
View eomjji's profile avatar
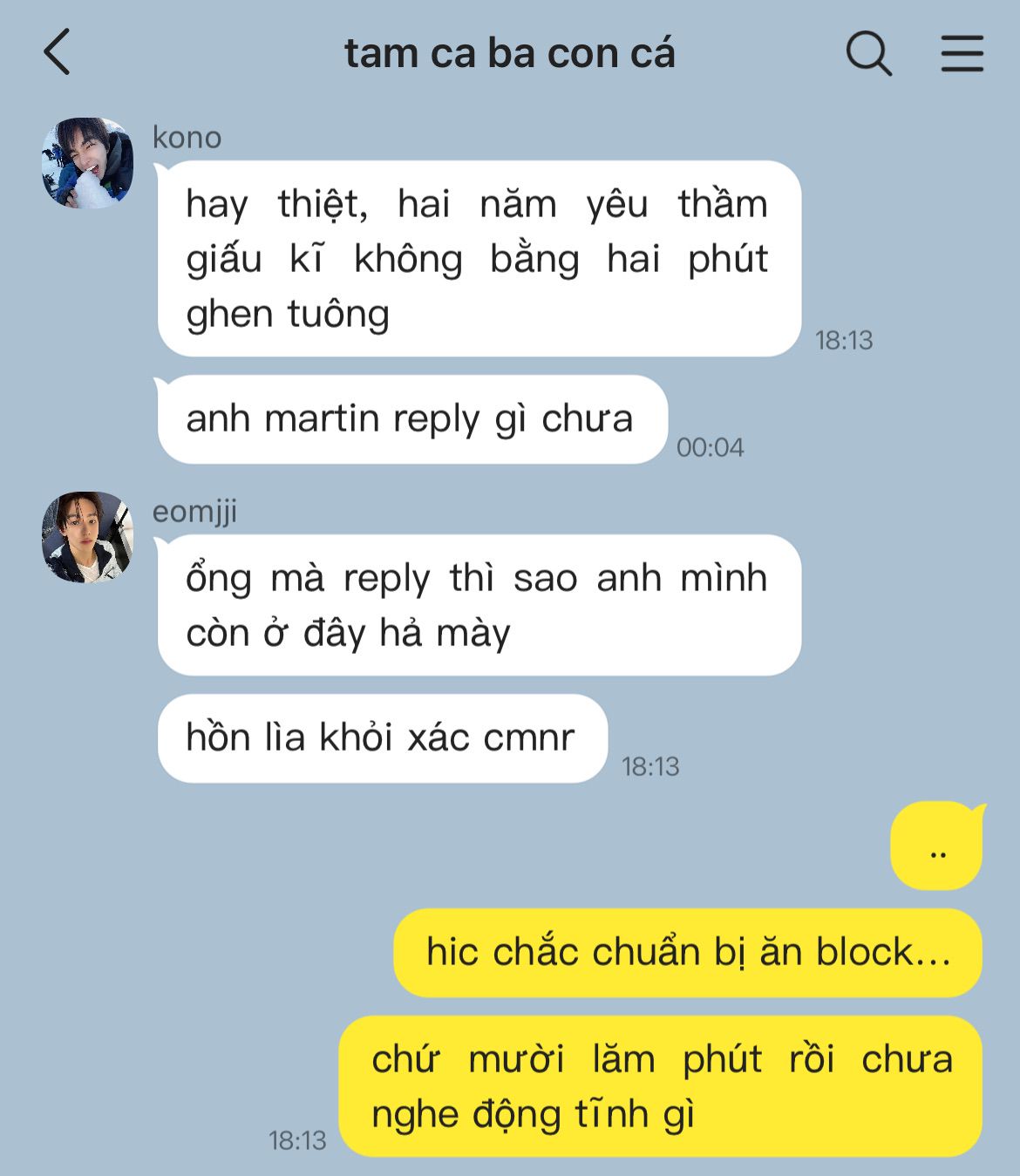pyautogui.click(x=87, y=536)
